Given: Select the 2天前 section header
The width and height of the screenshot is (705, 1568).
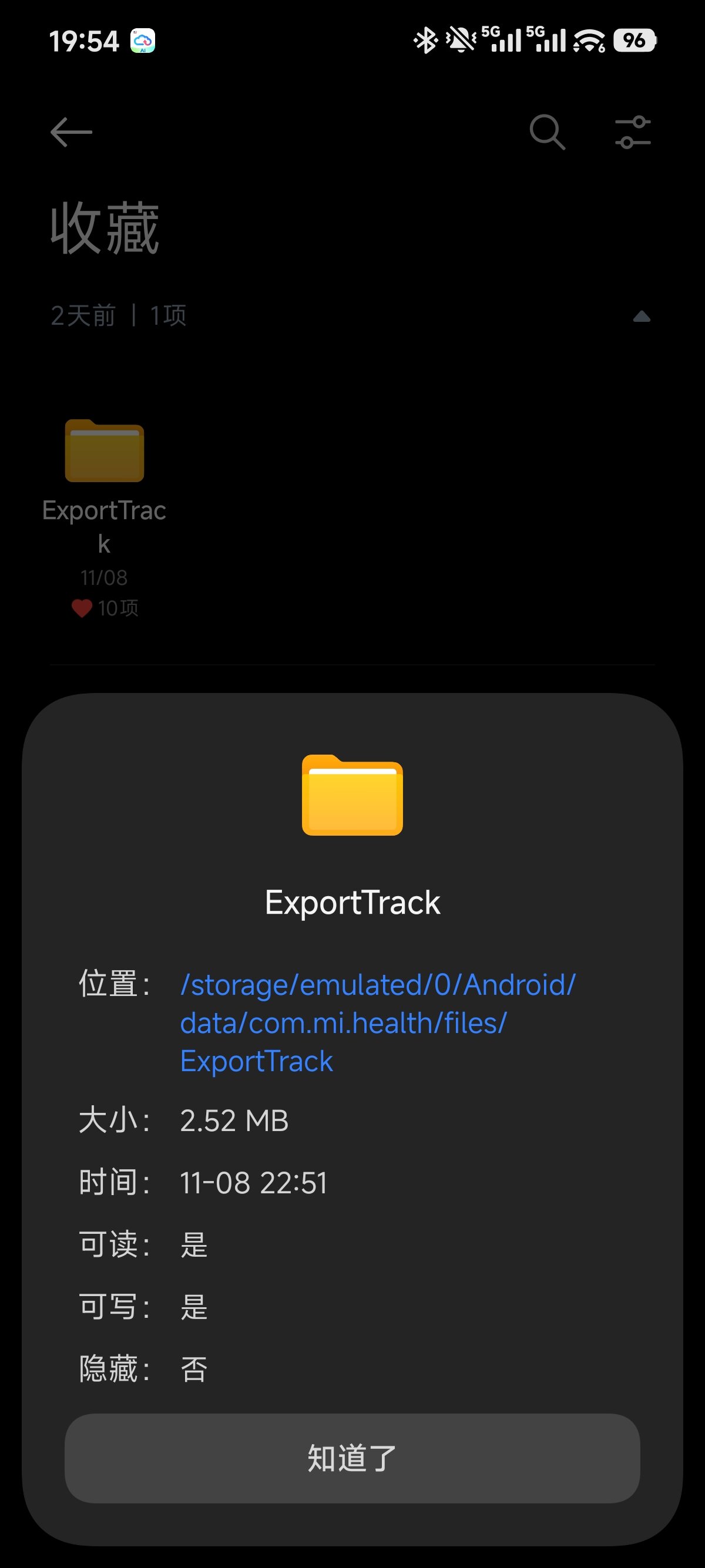Looking at the screenshot, I should point(83,315).
